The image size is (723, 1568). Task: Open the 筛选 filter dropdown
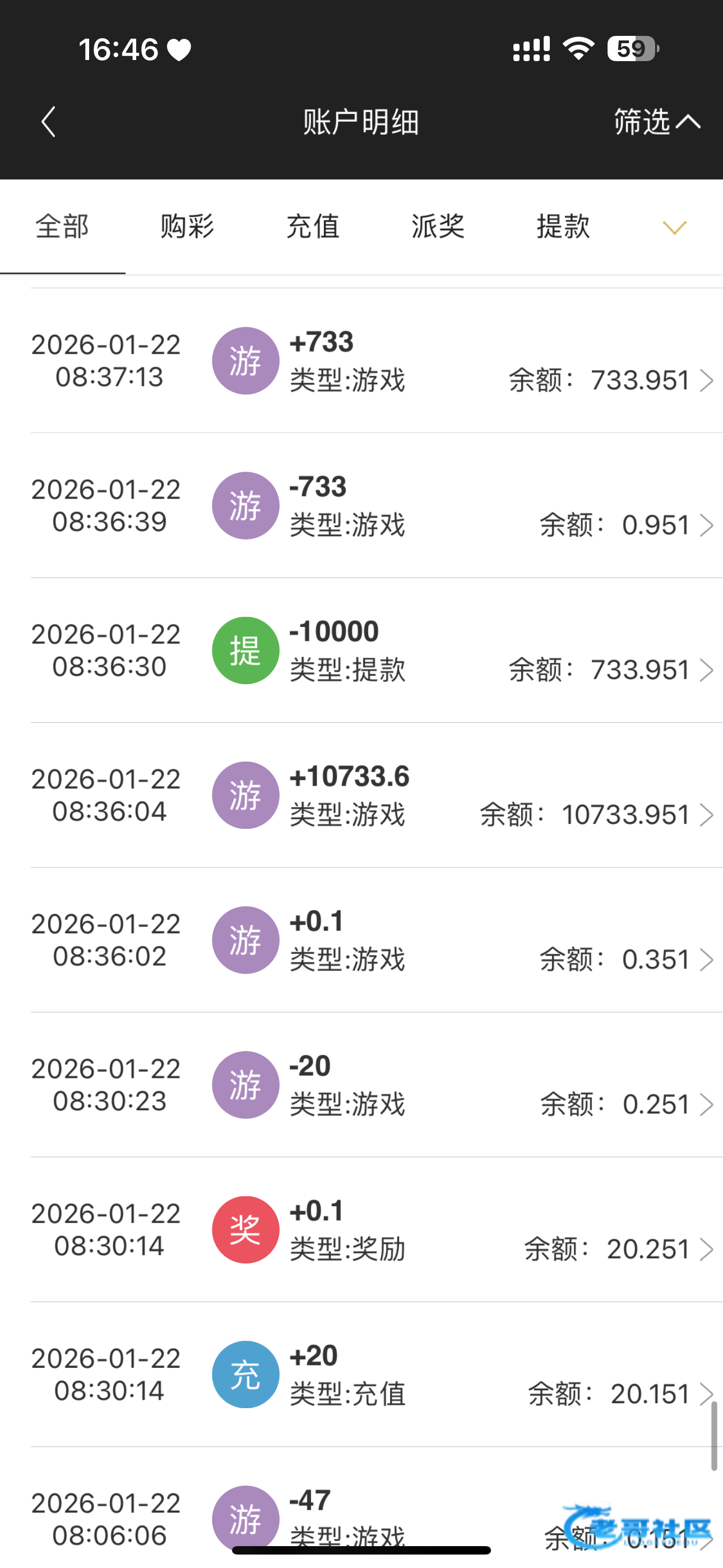pyautogui.click(x=656, y=122)
